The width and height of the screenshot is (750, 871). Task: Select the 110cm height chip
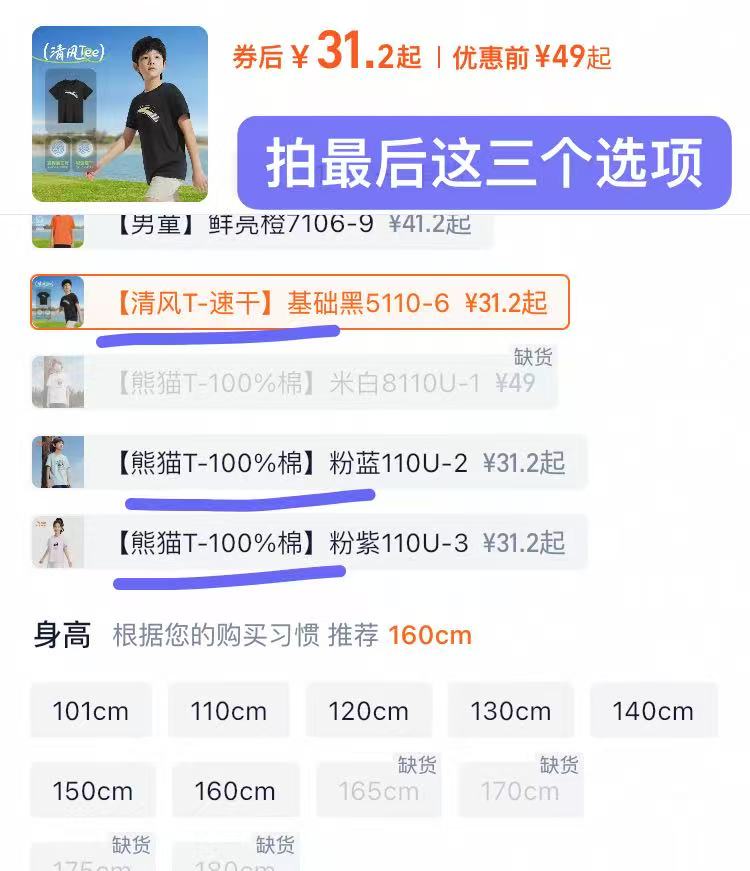(x=229, y=711)
